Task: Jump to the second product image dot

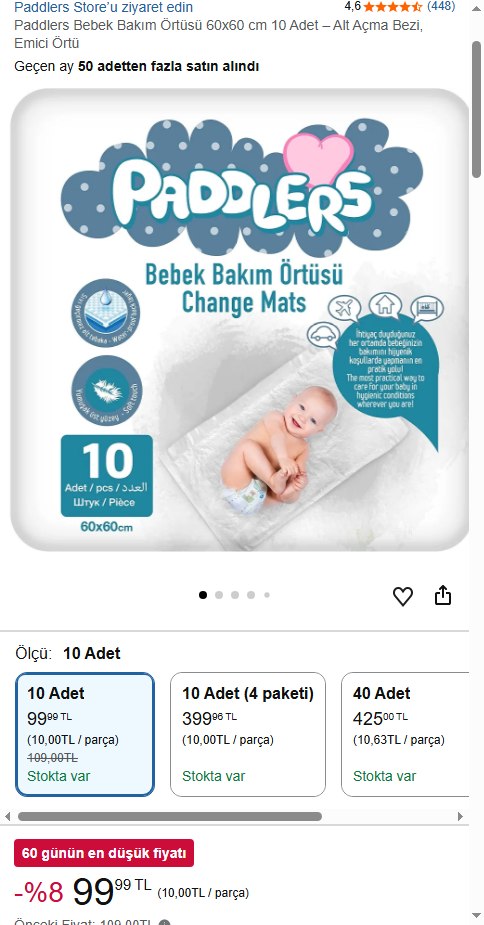Action: pyautogui.click(x=219, y=595)
